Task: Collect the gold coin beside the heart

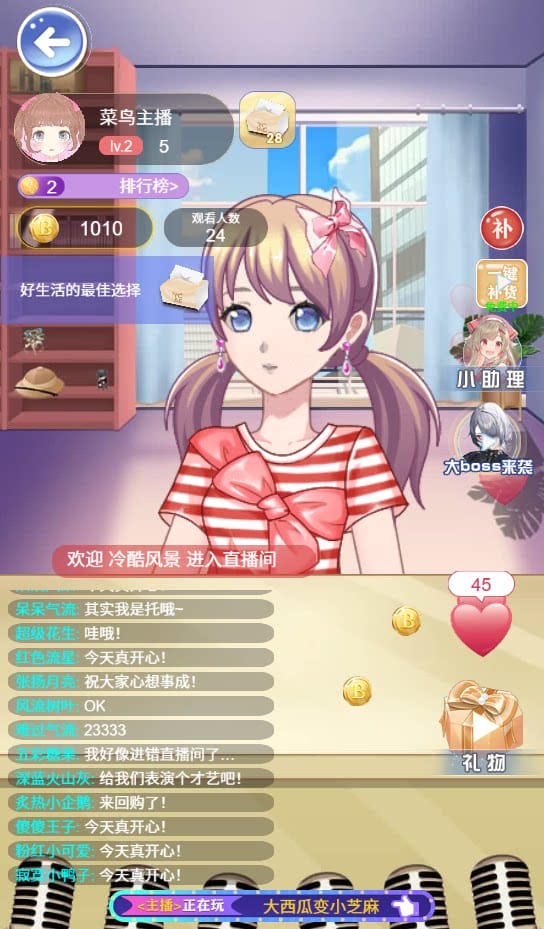Action: click(407, 621)
